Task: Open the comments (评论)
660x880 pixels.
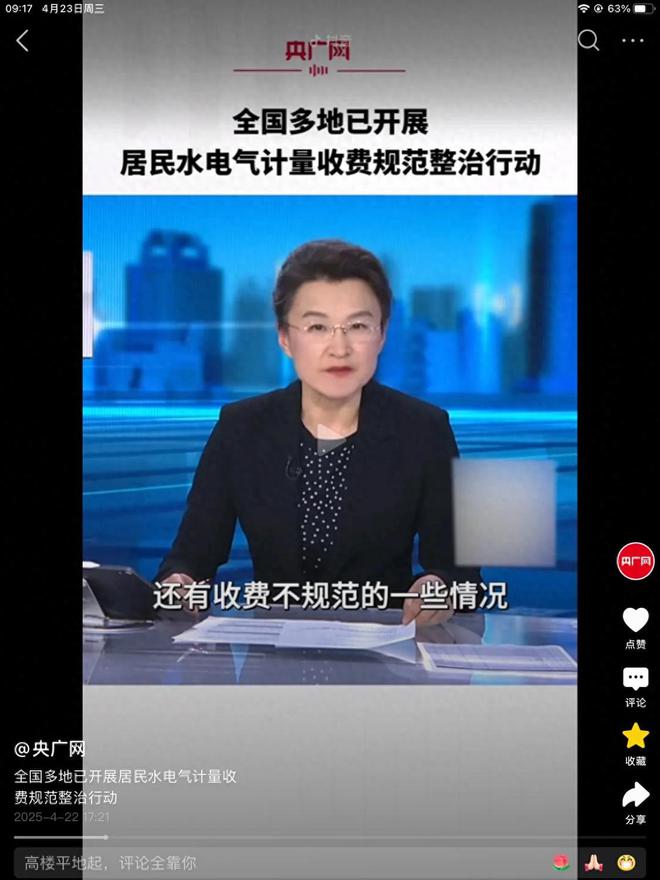Action: point(635,679)
